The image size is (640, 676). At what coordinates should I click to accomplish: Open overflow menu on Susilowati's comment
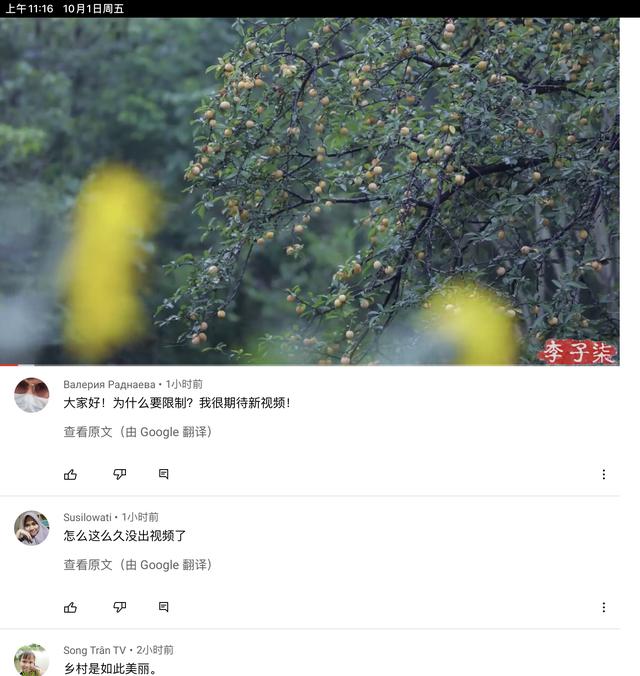coord(603,607)
